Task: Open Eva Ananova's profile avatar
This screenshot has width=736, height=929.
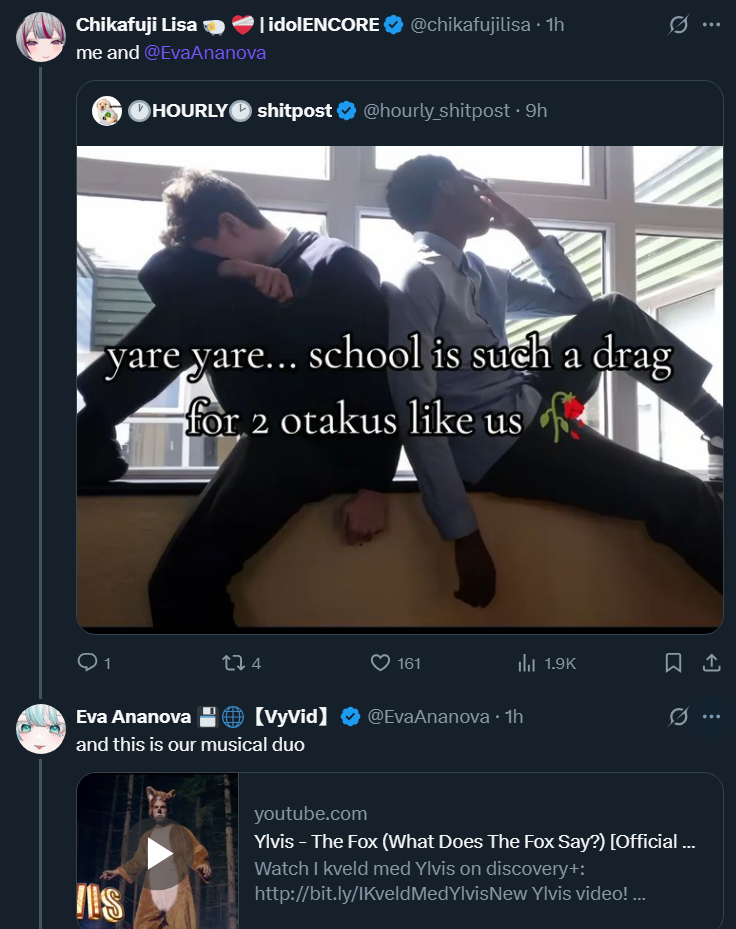Action: 41,729
